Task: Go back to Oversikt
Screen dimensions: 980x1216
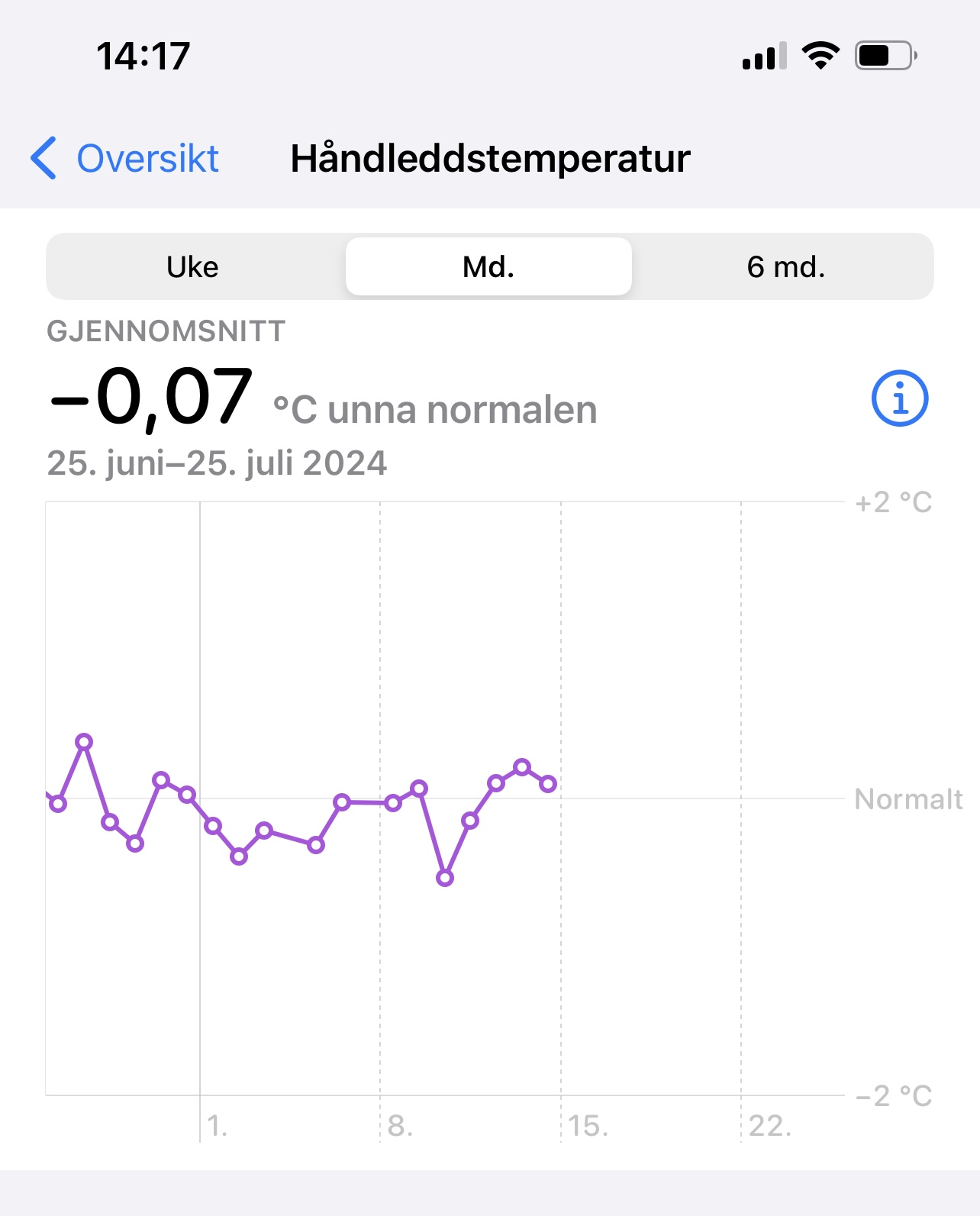Action: (x=126, y=159)
